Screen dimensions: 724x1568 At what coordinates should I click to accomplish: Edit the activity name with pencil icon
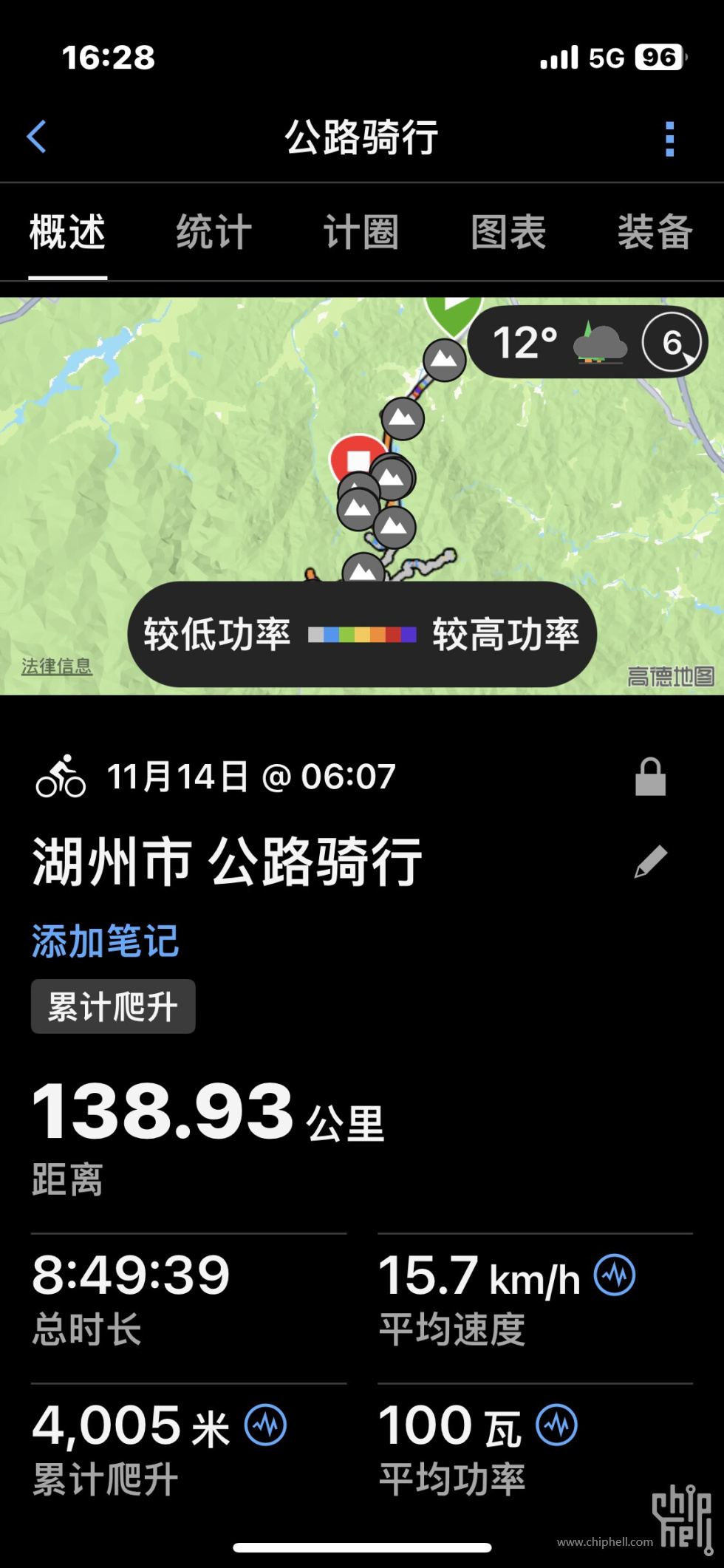coord(650,862)
